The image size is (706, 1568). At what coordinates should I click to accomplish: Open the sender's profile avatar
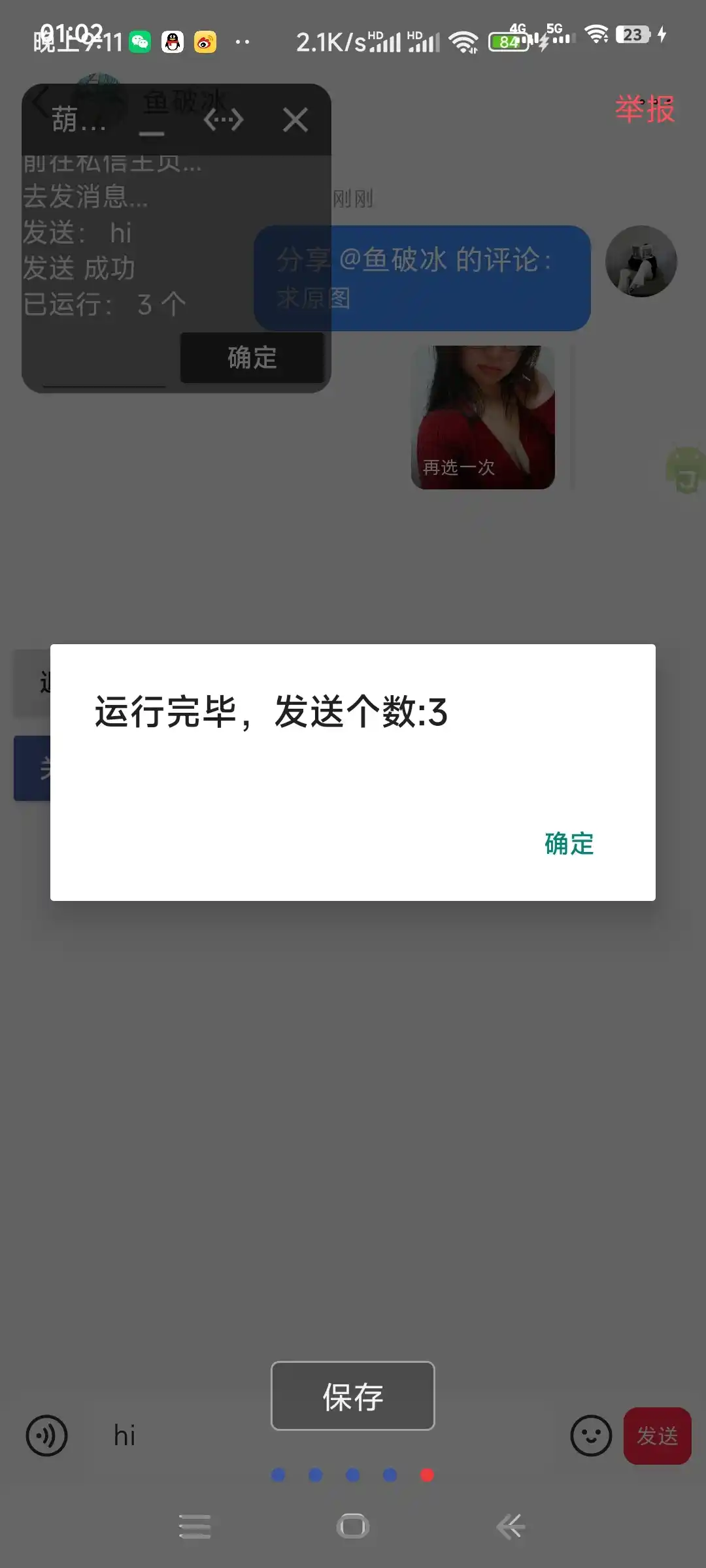pos(641,261)
